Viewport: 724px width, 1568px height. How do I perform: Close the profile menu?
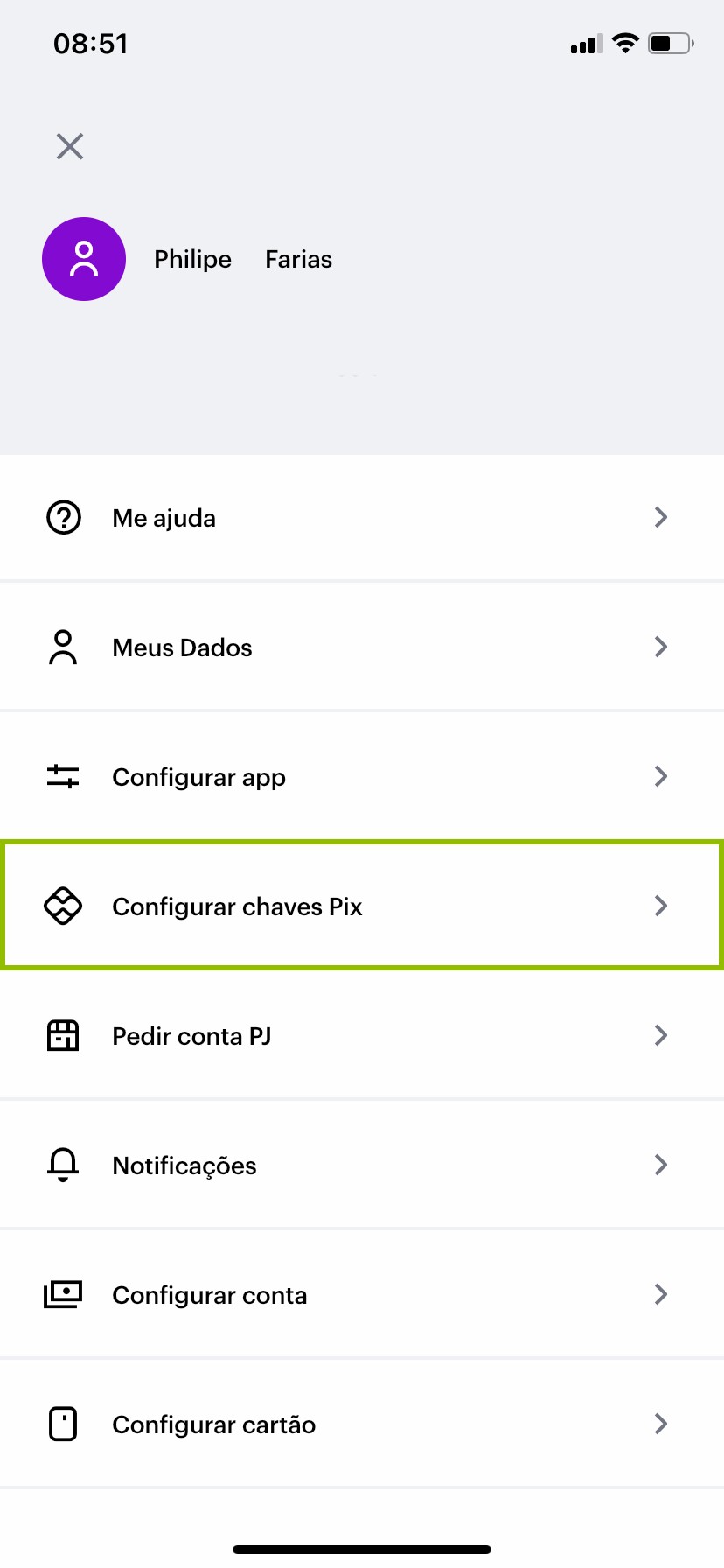pyautogui.click(x=70, y=146)
